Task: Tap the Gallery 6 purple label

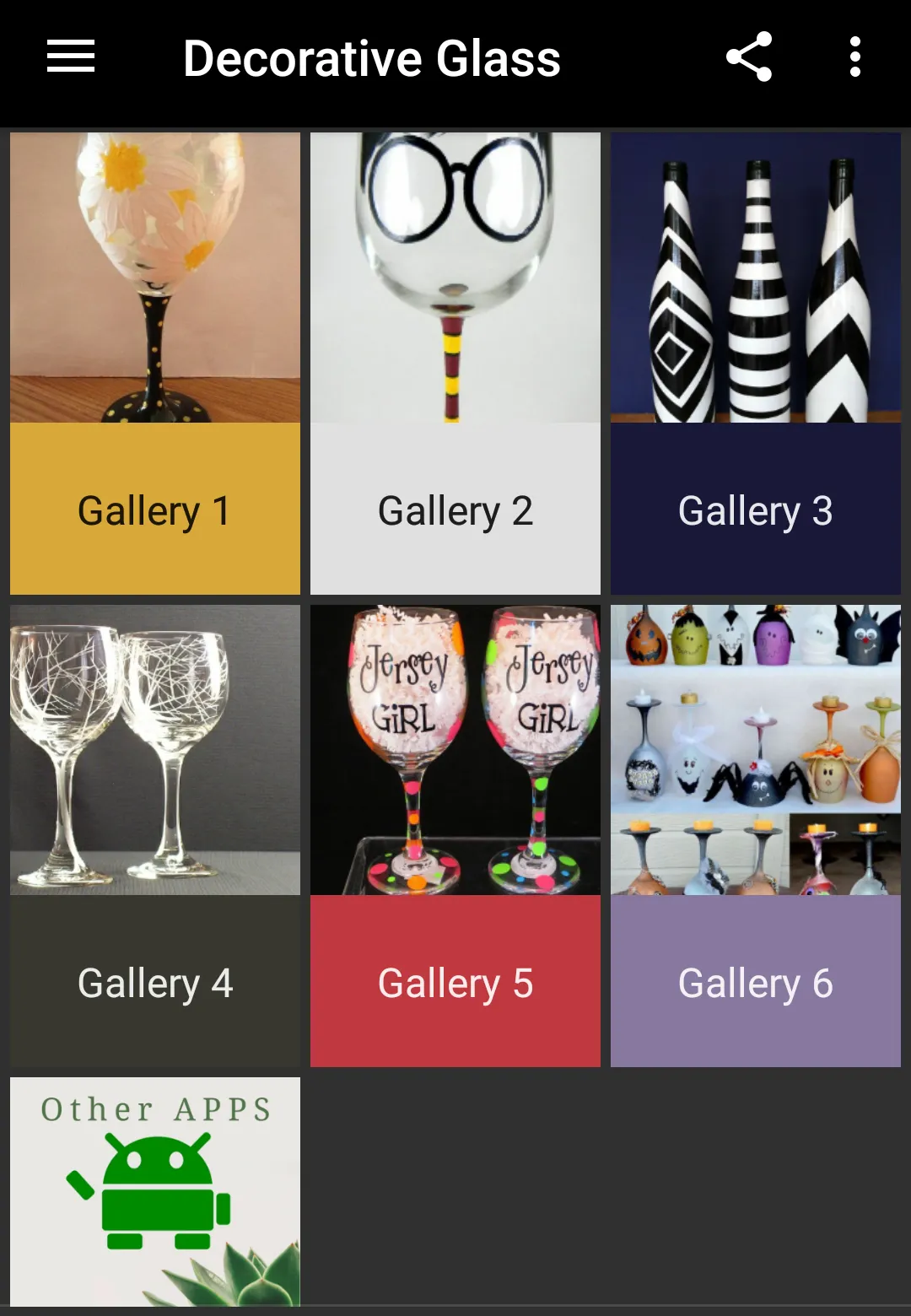Action: pos(755,981)
